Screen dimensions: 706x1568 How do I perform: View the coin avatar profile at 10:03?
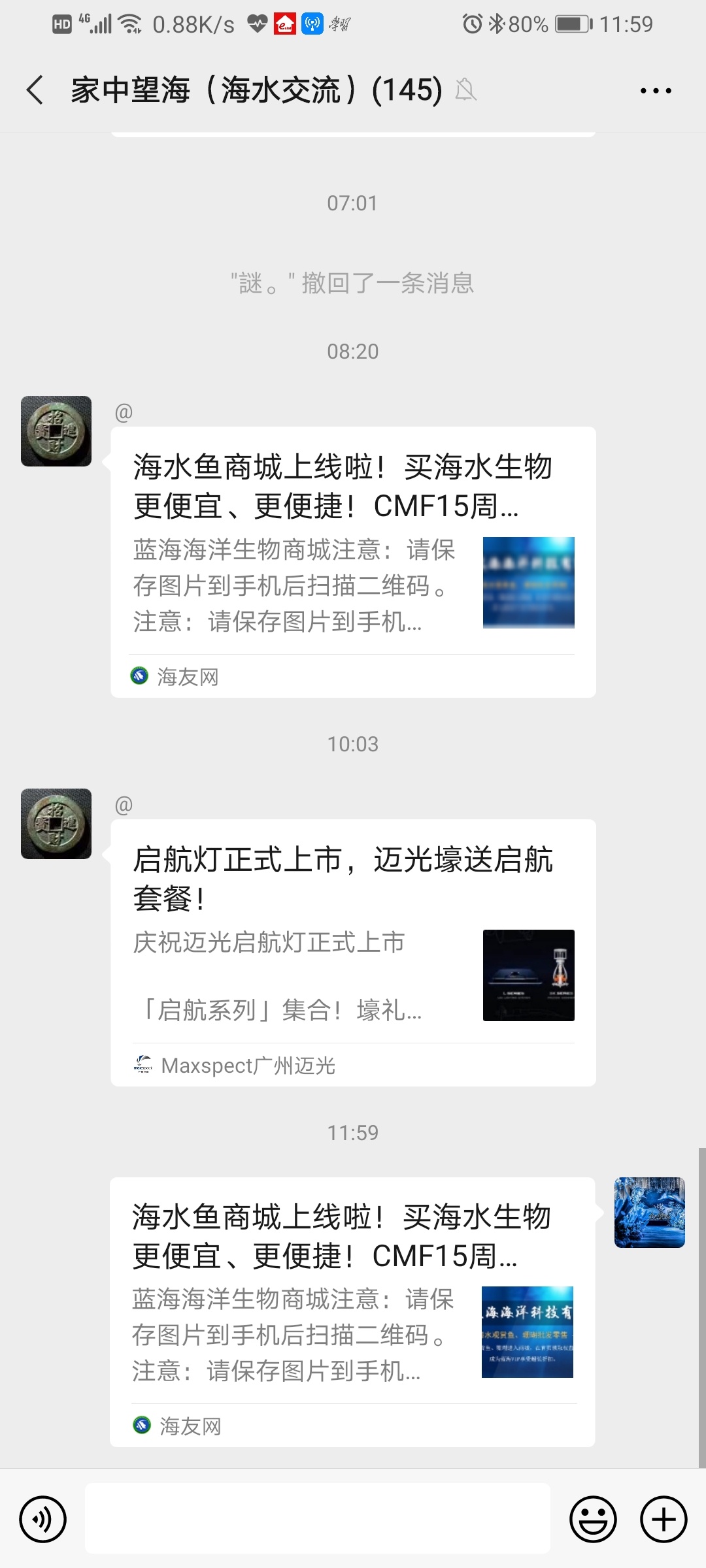coord(56,823)
